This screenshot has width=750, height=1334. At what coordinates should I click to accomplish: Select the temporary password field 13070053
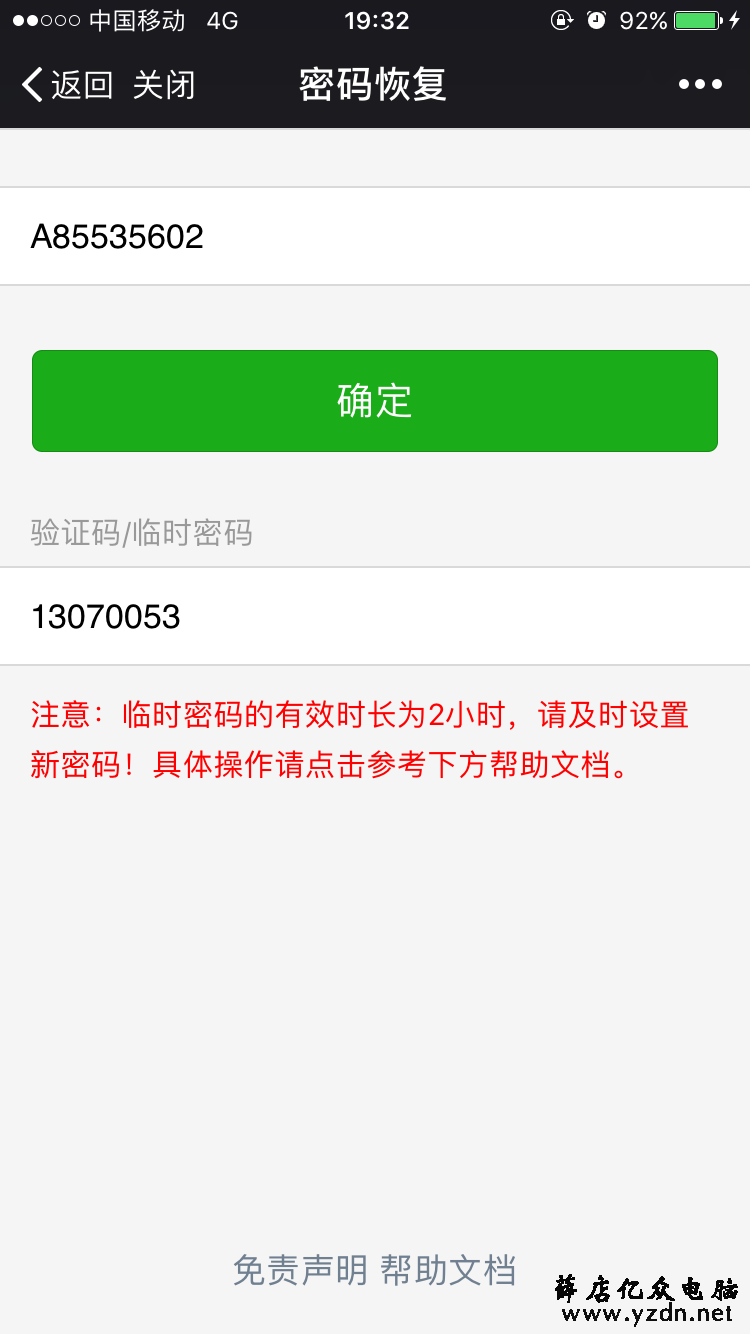point(375,616)
